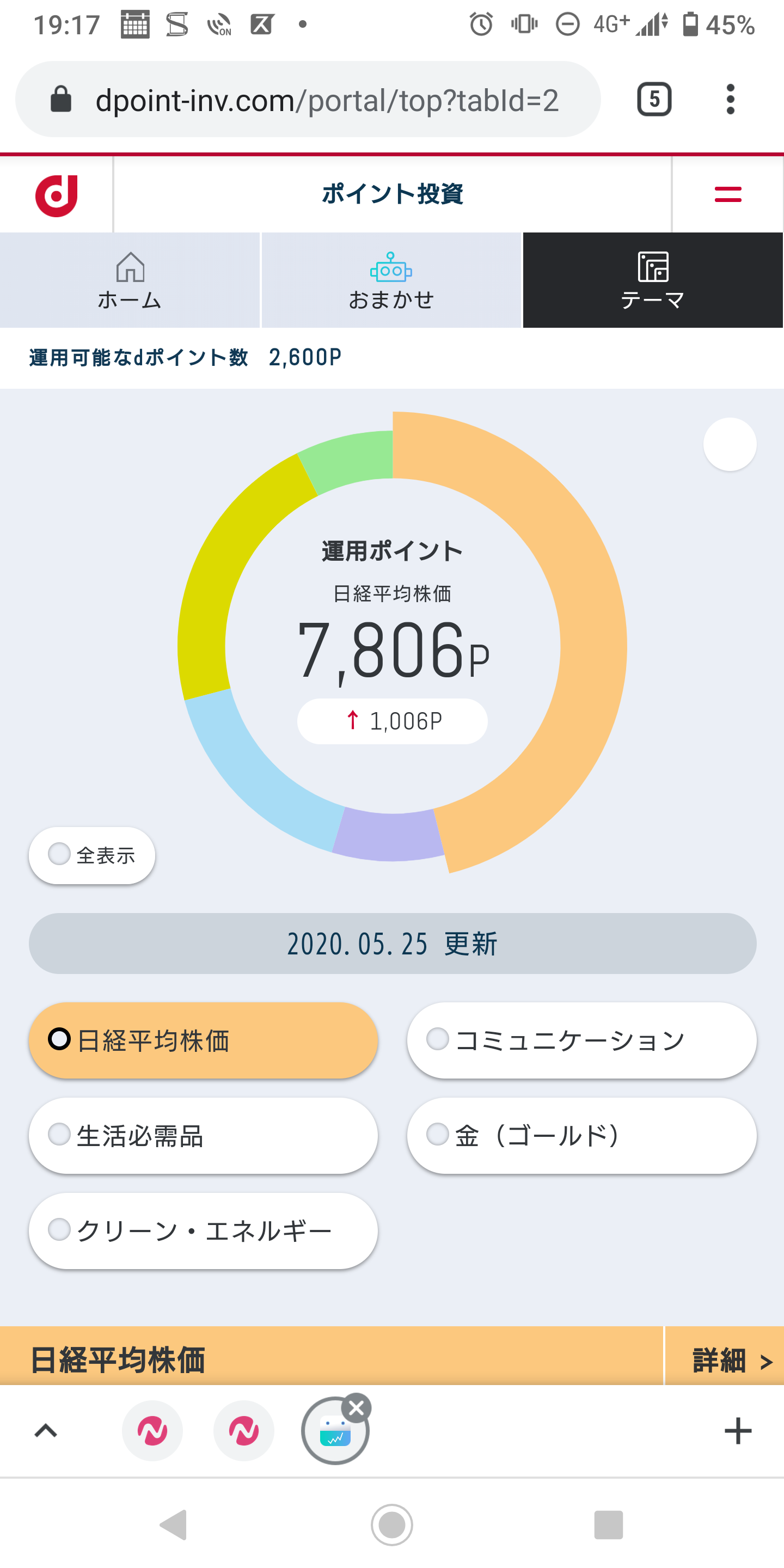Select the 全表示 option

pyautogui.click(x=92, y=855)
